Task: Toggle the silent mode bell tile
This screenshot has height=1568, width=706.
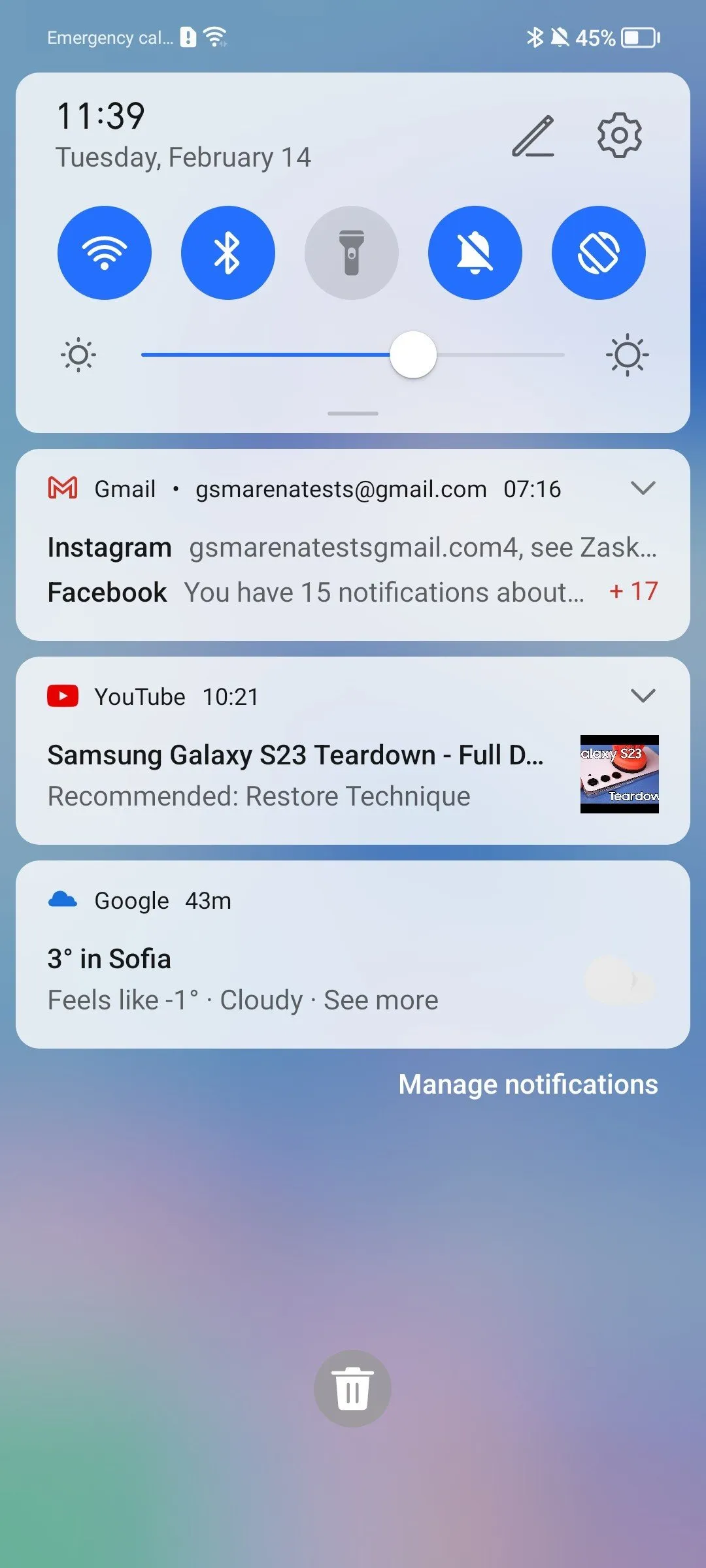Action: tap(475, 253)
